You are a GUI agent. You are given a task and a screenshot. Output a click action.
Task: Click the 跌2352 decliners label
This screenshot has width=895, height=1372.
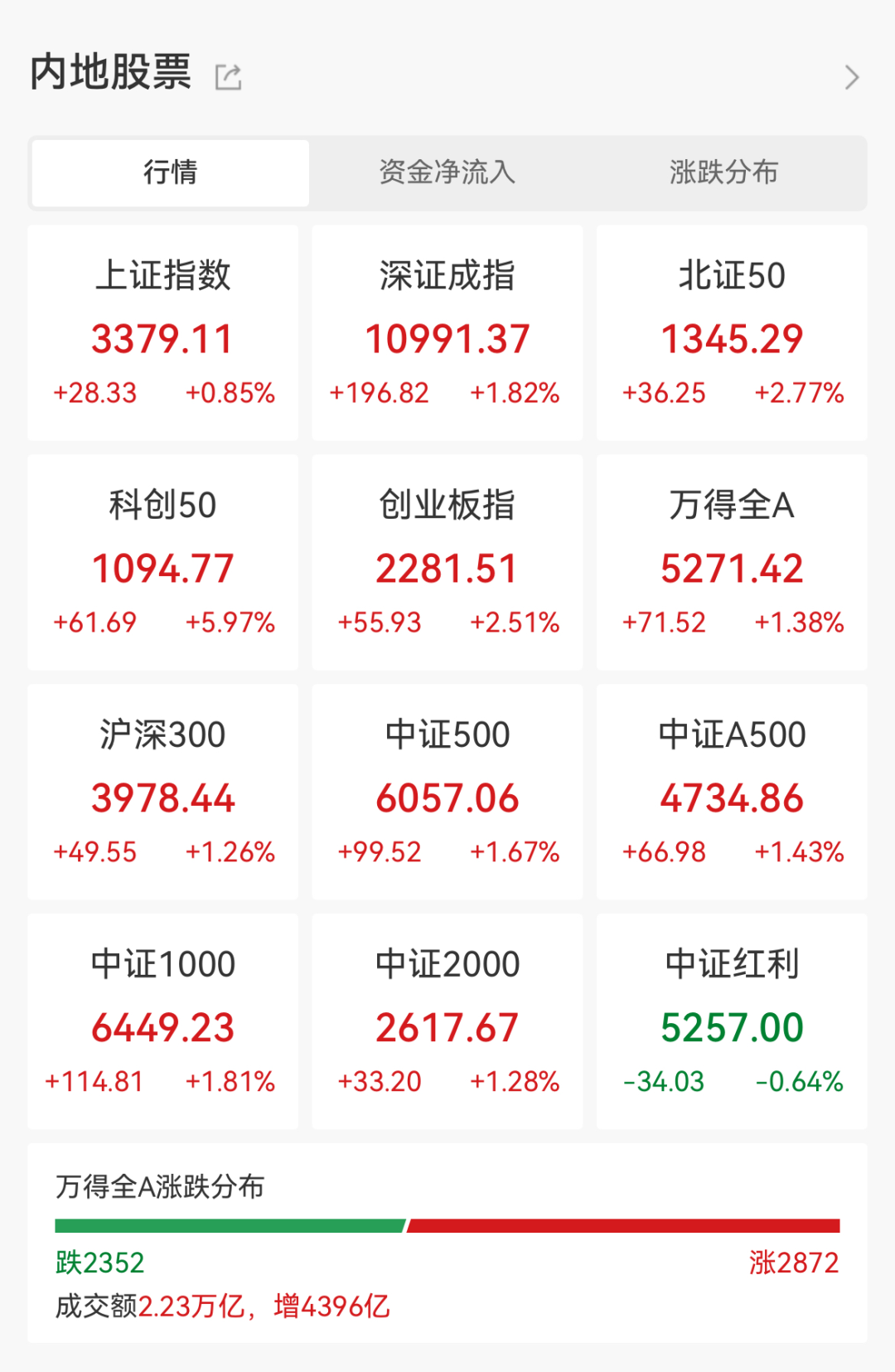pyautogui.click(x=99, y=1262)
